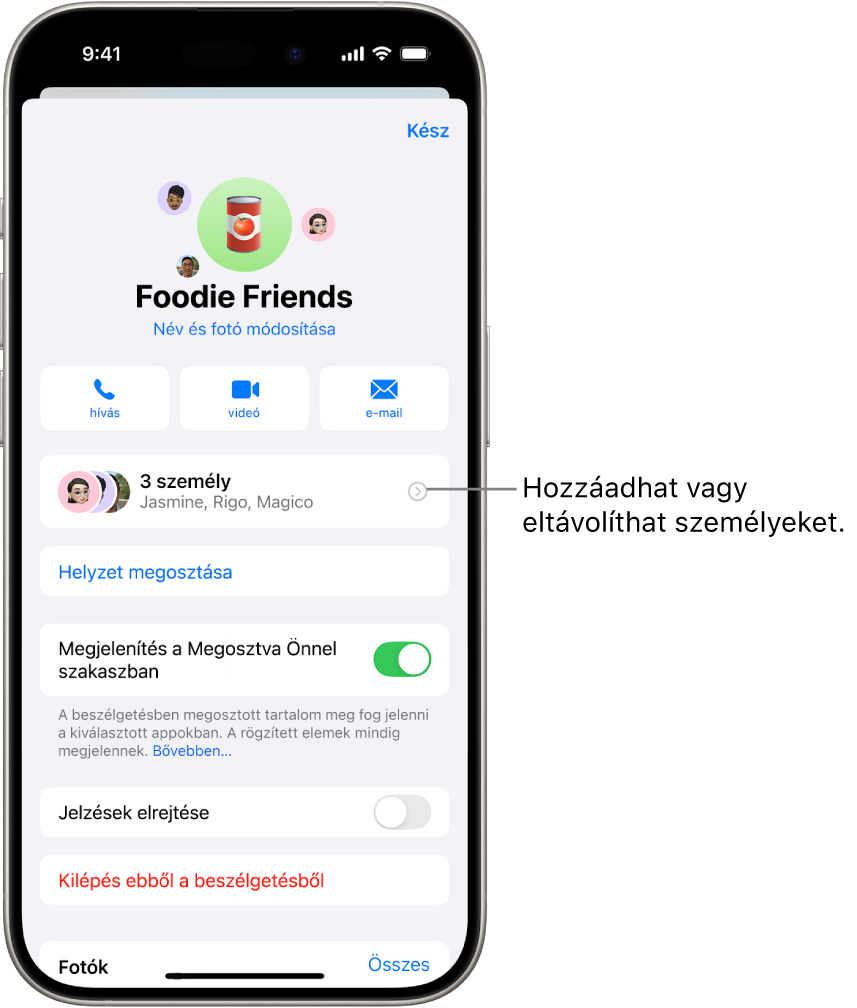Start a hívás audio call
The width and height of the screenshot is (857, 1008).
tap(105, 398)
